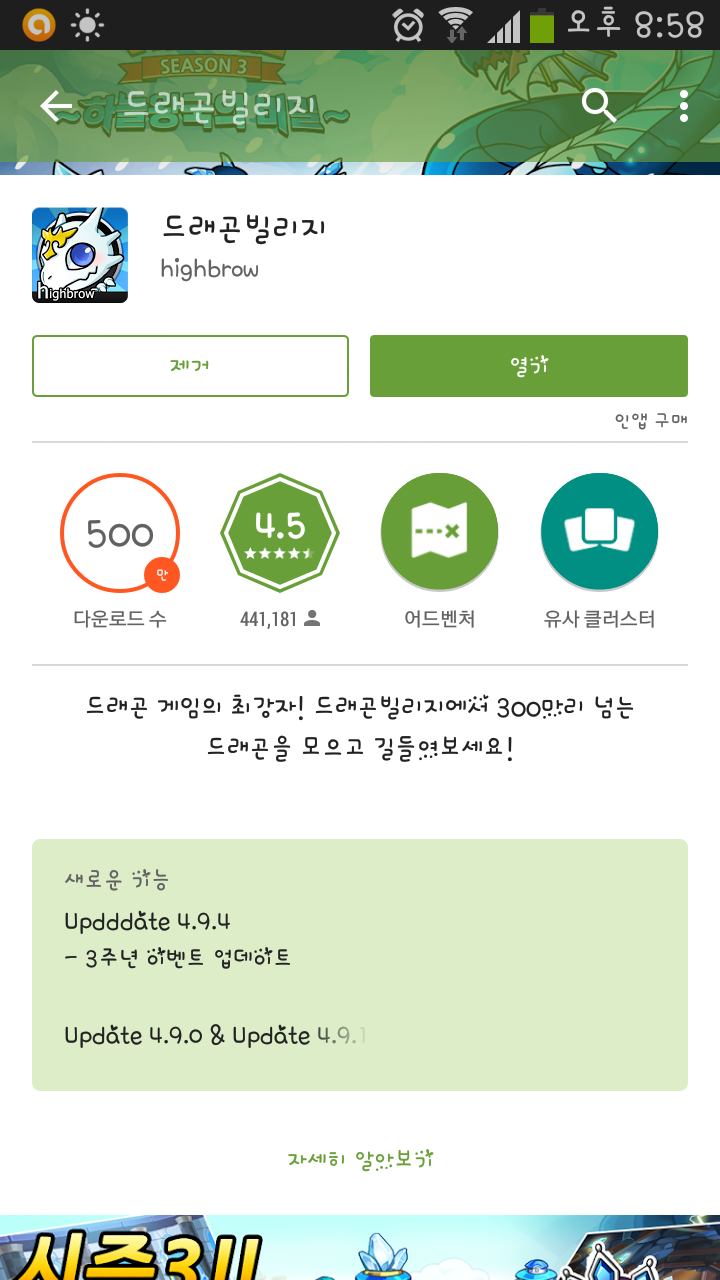Tap the 500만 downloads badge
Image resolution: width=720 pixels, height=1280 pixels.
pos(120,532)
